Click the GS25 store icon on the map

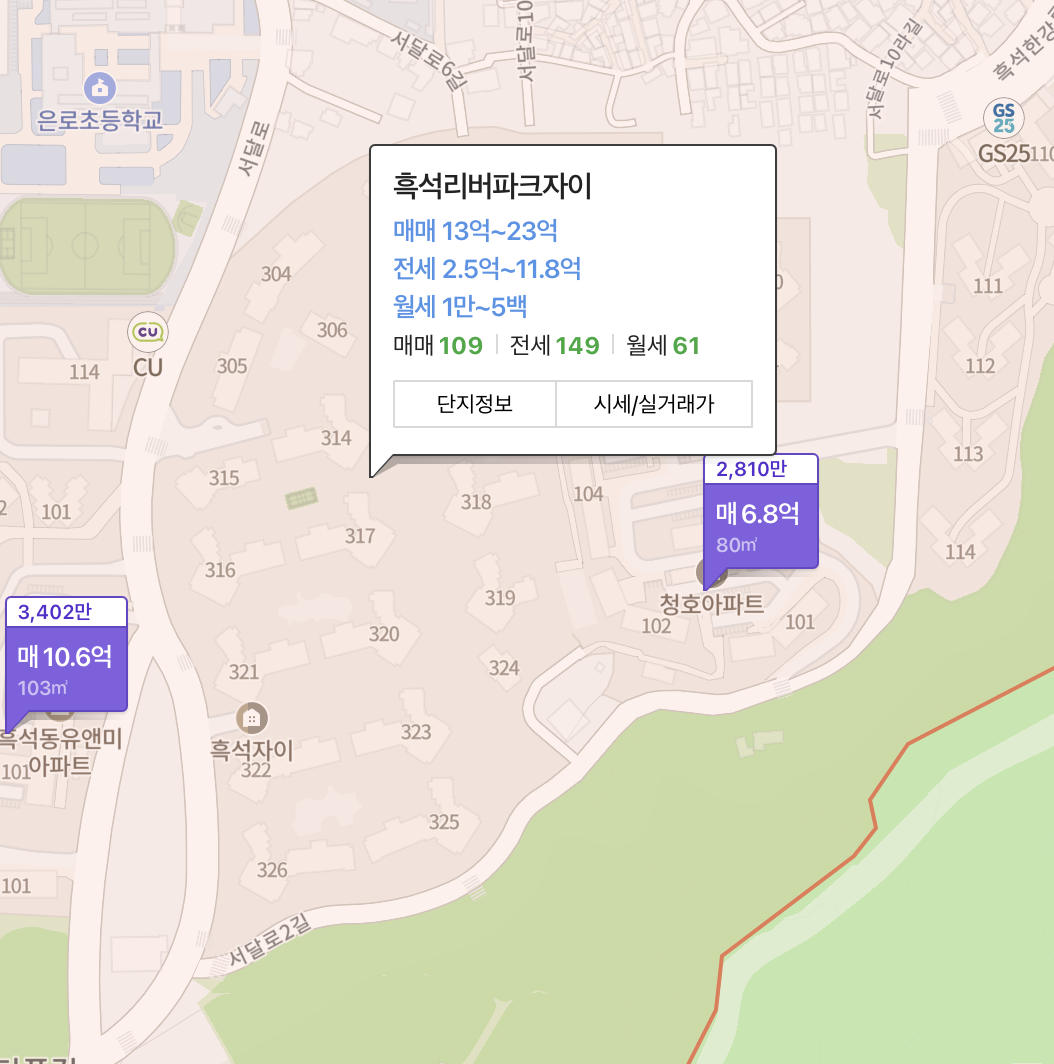pyautogui.click(x=1004, y=118)
